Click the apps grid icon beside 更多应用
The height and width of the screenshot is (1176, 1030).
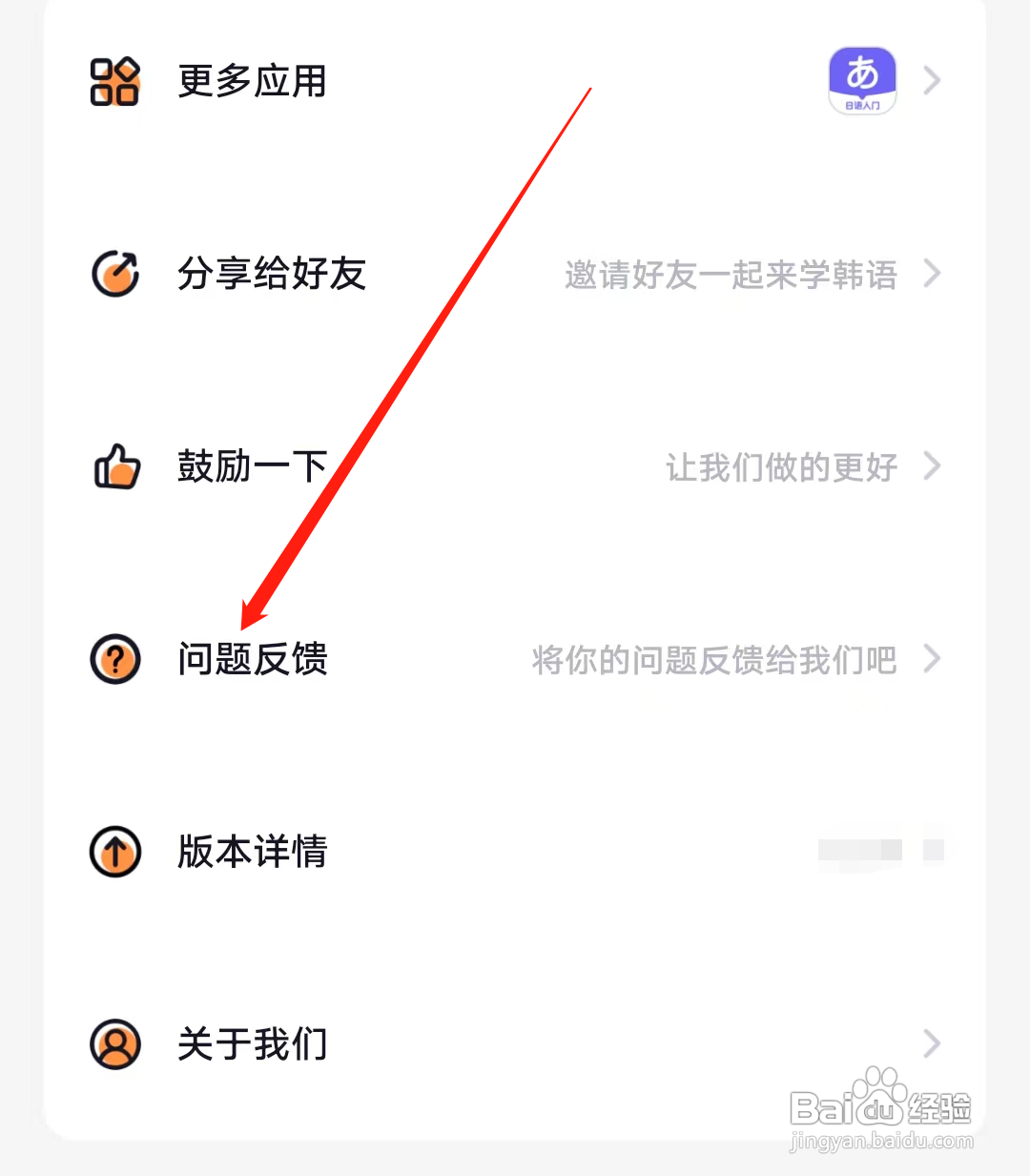(115, 83)
